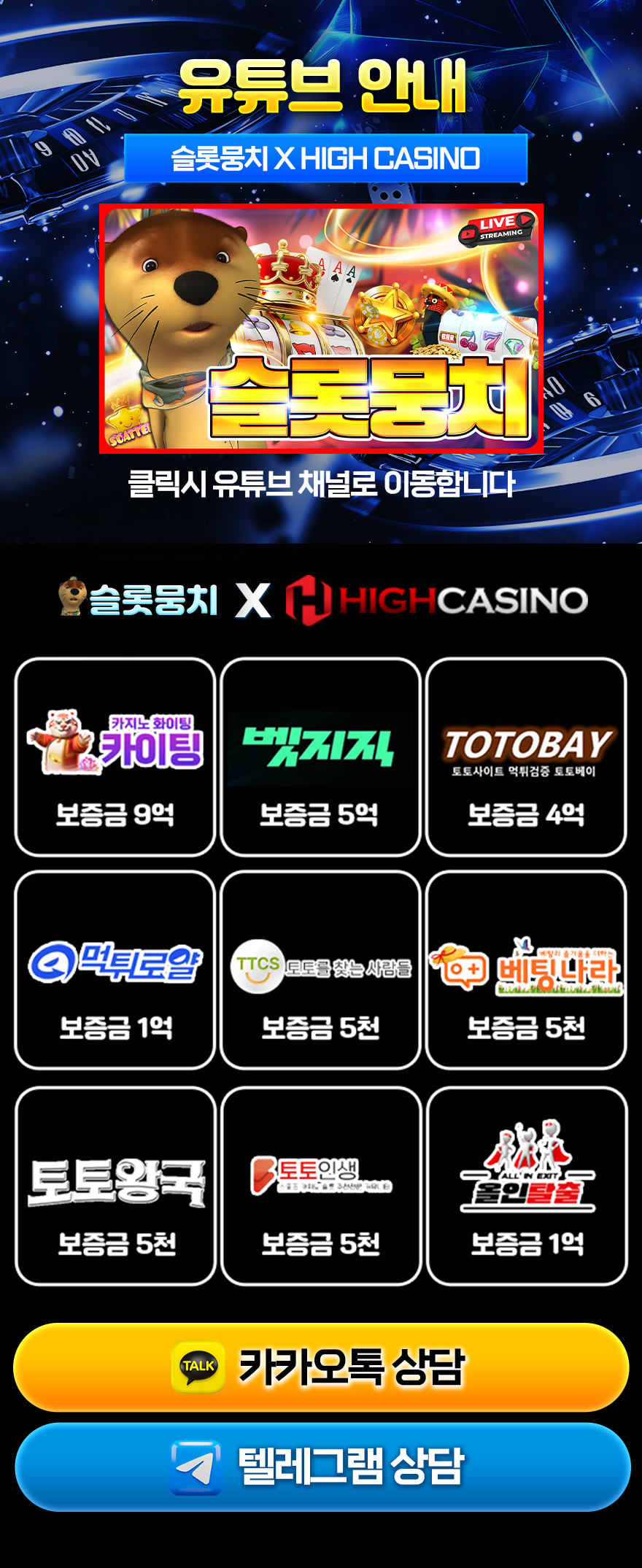Open the 카이팅 보증금 9억 card
Image resolution: width=642 pixels, height=1568 pixels.
coord(115,757)
